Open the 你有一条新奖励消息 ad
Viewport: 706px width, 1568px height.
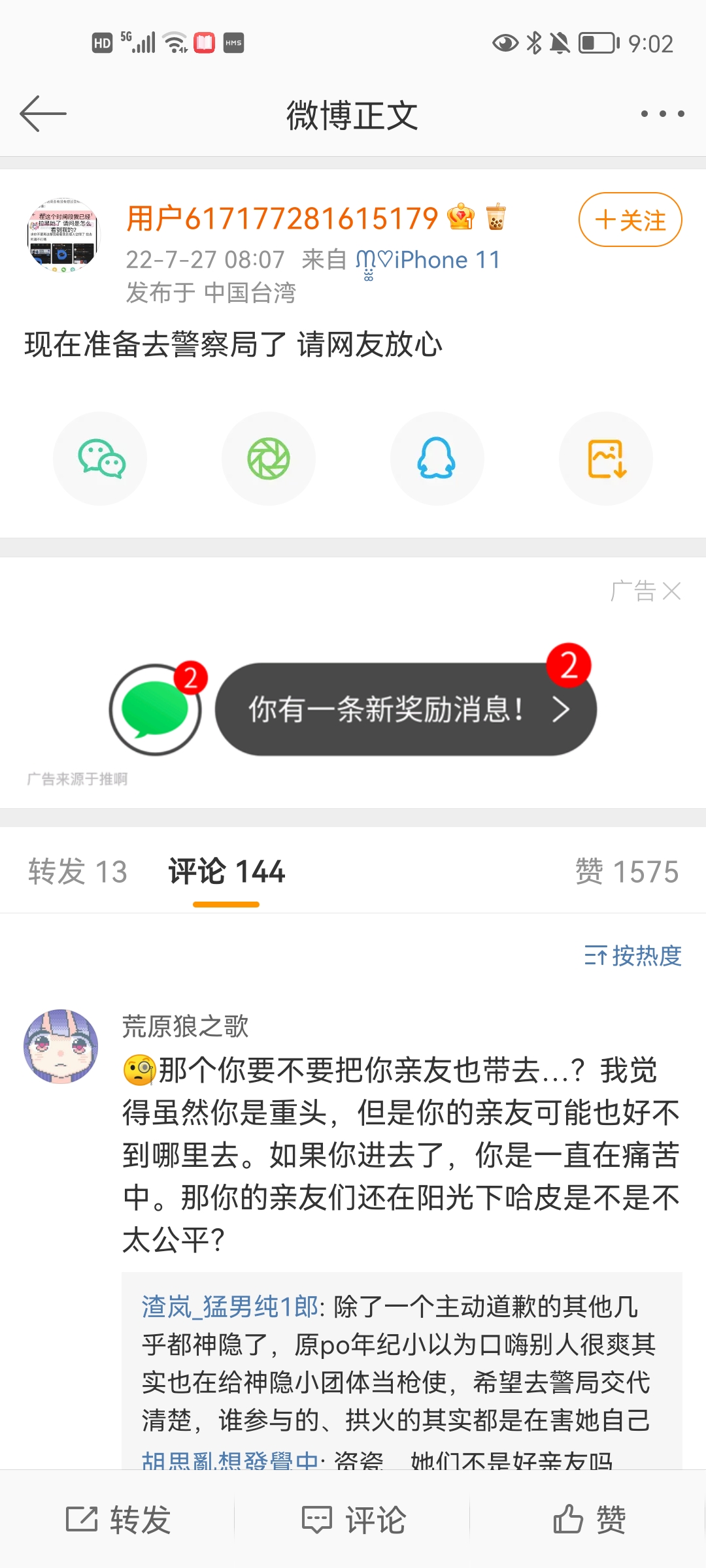tap(405, 710)
